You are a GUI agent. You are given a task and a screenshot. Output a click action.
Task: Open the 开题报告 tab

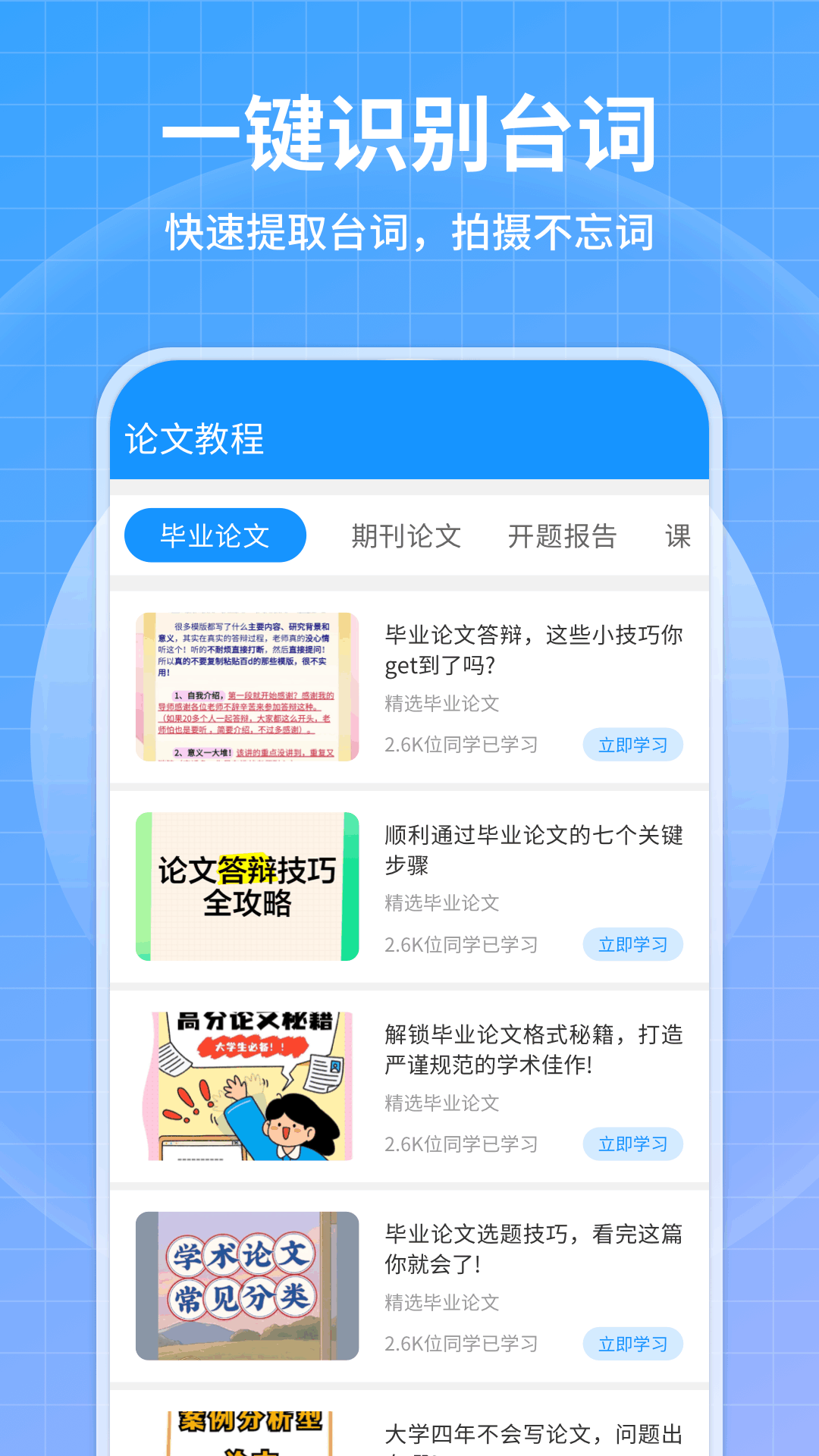pyautogui.click(x=564, y=535)
